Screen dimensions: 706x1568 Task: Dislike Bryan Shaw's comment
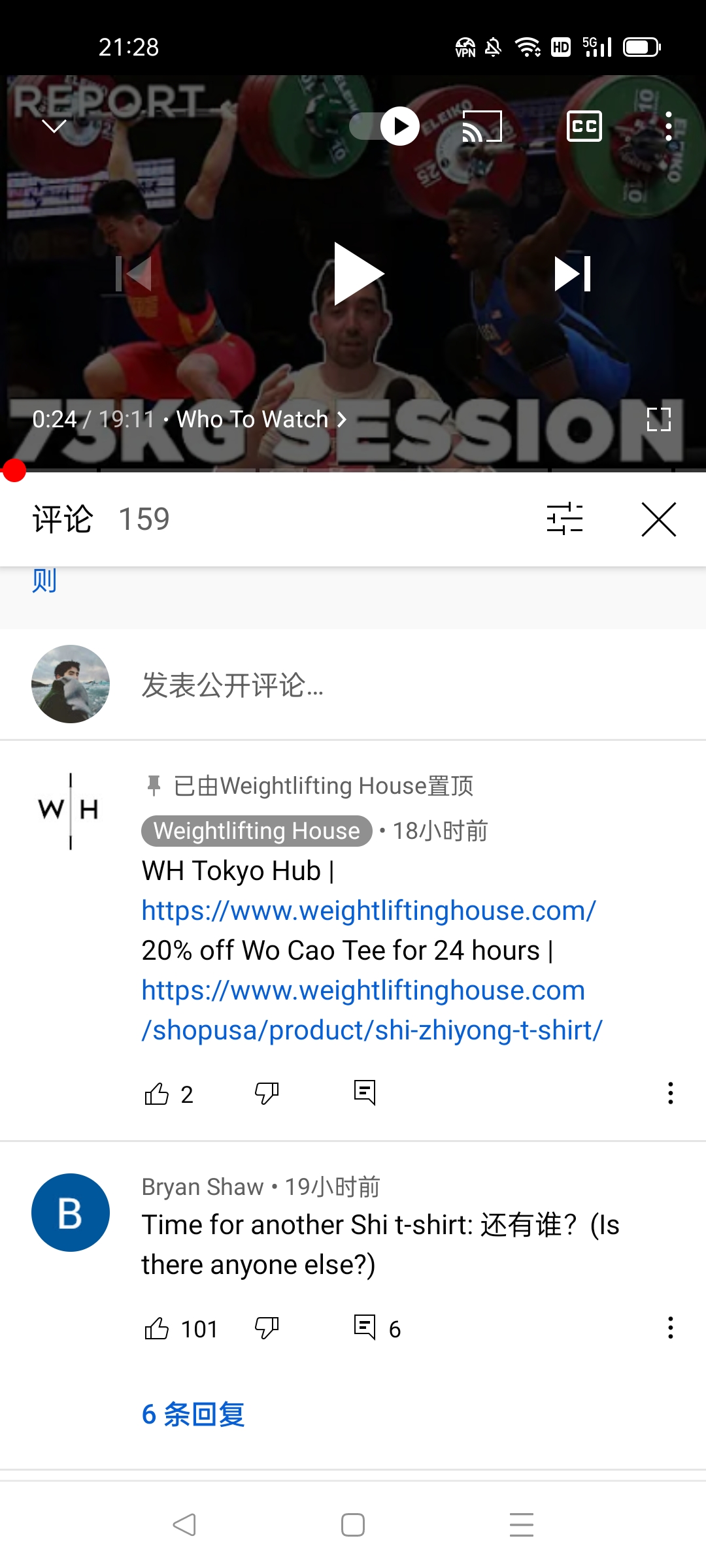267,1328
